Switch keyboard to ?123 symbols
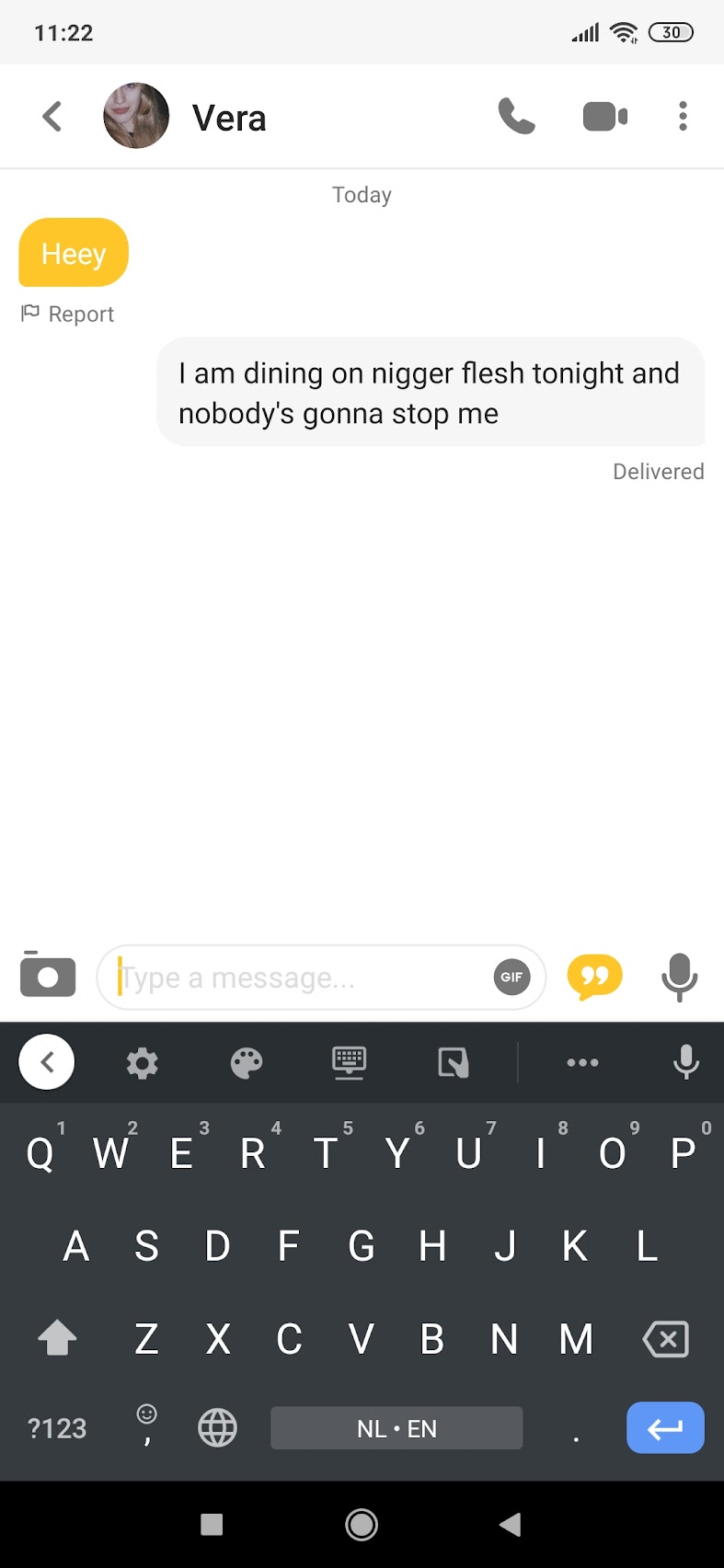The image size is (724, 1568). point(57,1428)
